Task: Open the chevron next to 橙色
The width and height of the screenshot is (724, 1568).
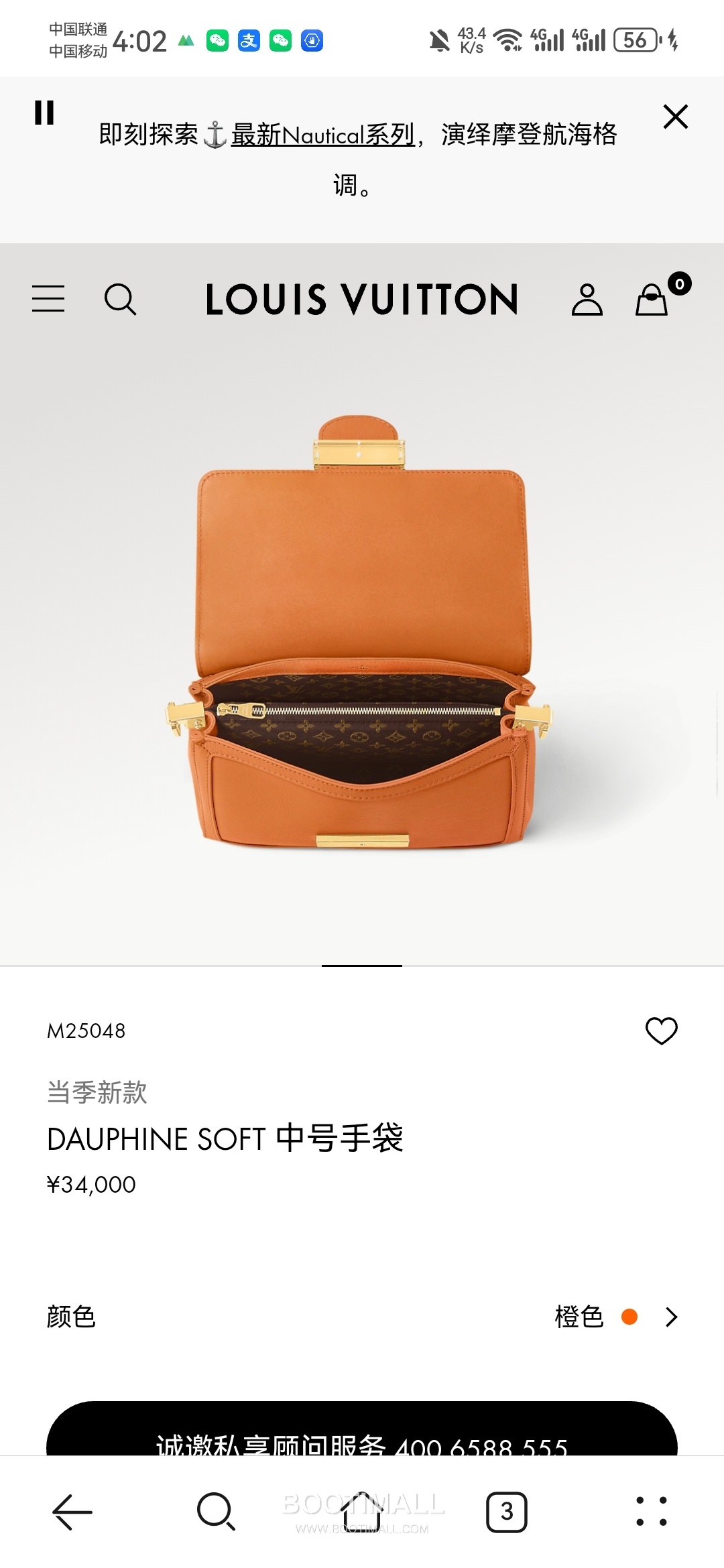Action: (x=670, y=1317)
